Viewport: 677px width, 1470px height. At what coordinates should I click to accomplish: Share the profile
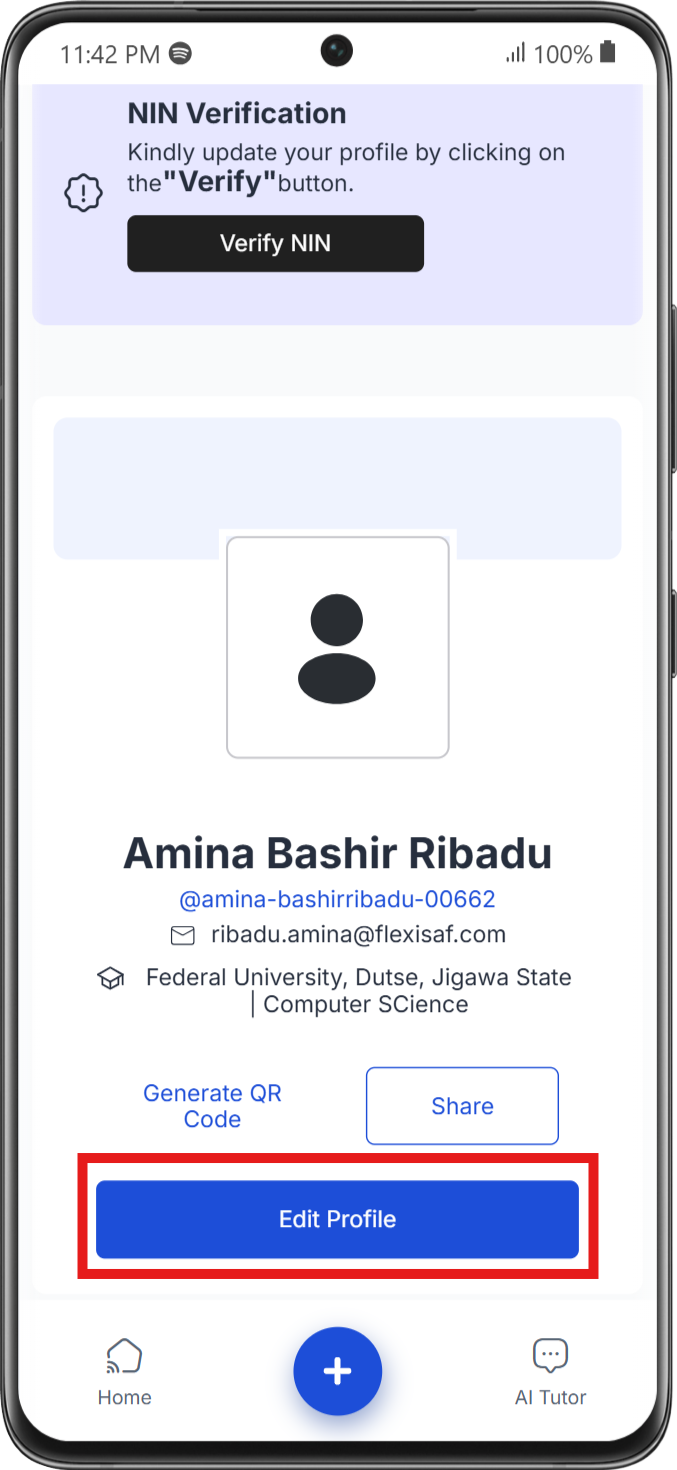coord(462,1106)
